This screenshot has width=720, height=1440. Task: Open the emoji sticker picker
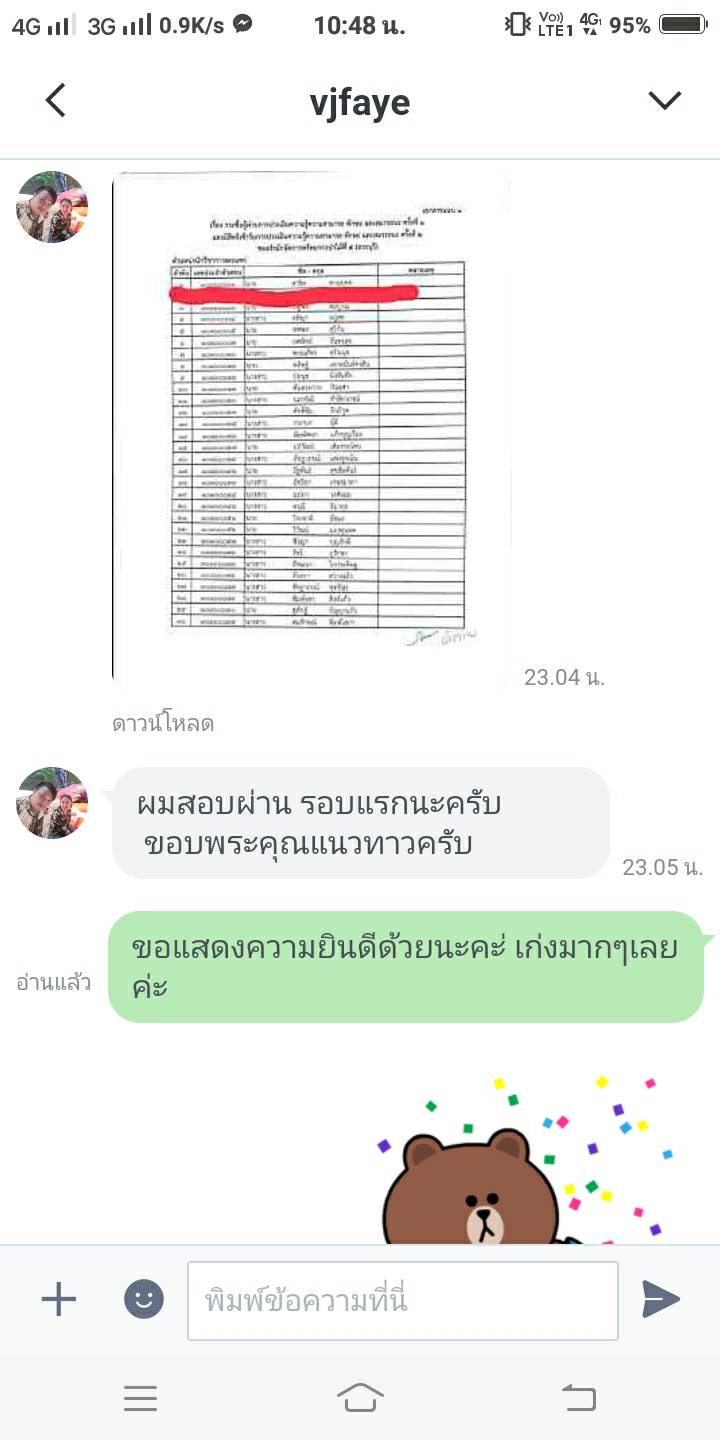(x=144, y=1300)
